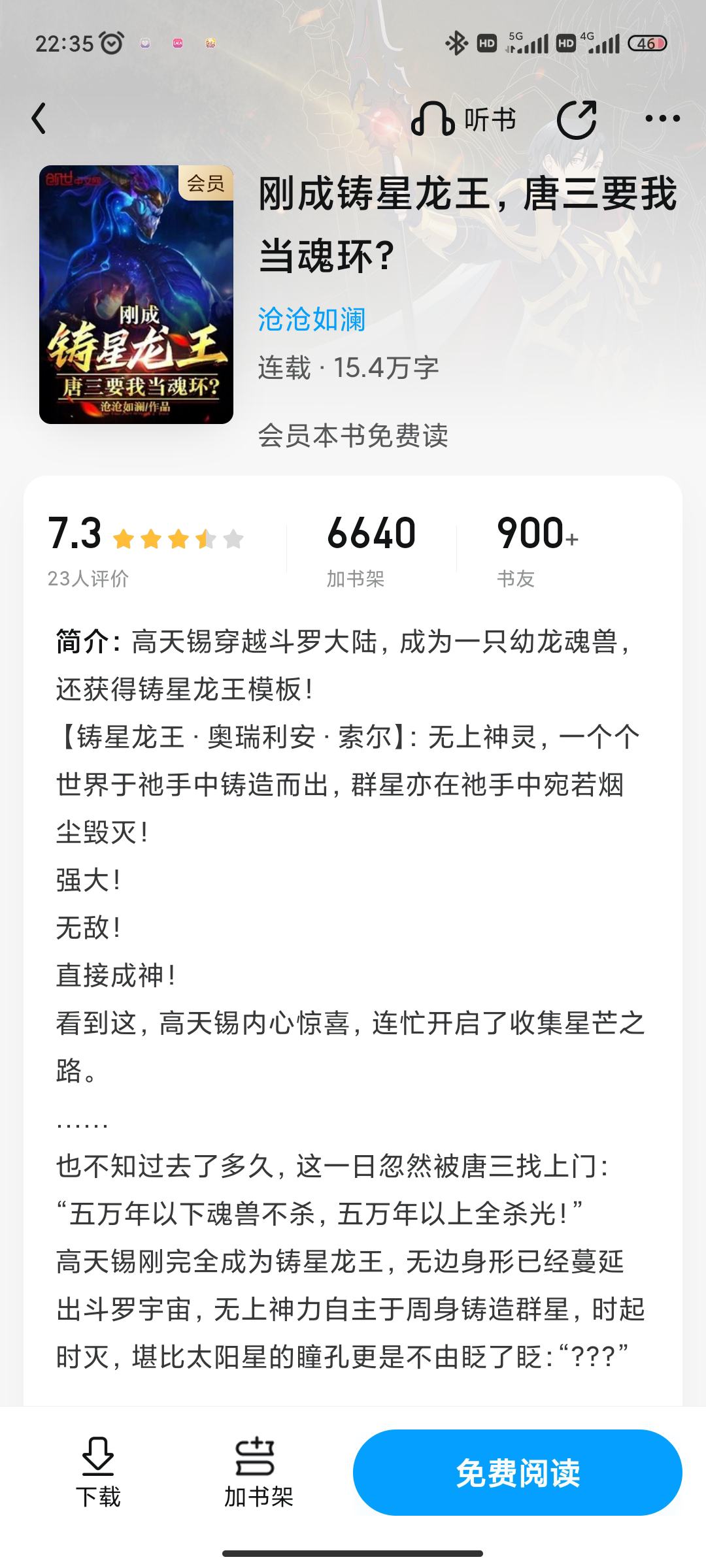Open author 沧沧如澜's page
The height and width of the screenshot is (1568, 706).
[x=311, y=319]
